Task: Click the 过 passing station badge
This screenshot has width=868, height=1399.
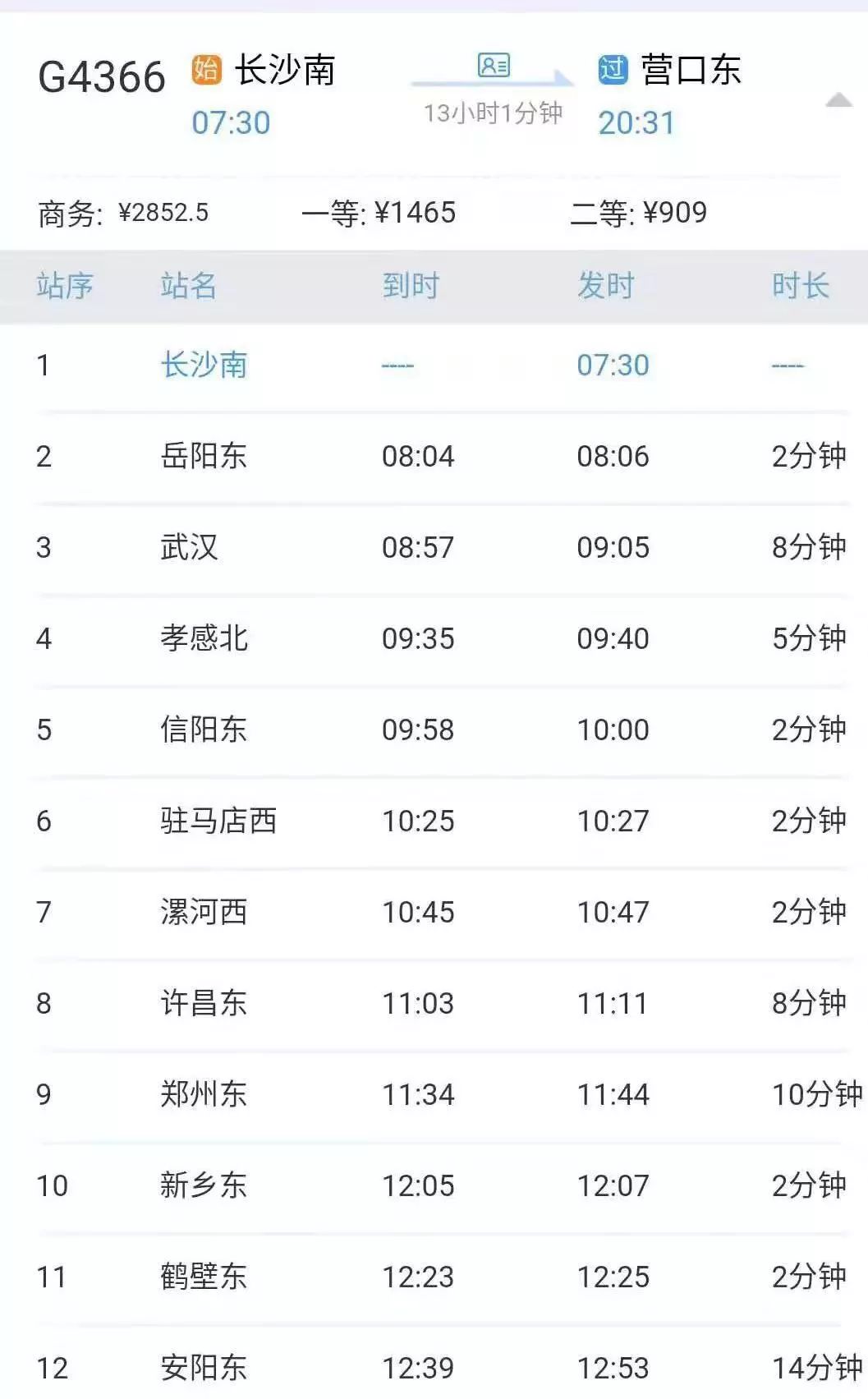Action: pos(614,71)
